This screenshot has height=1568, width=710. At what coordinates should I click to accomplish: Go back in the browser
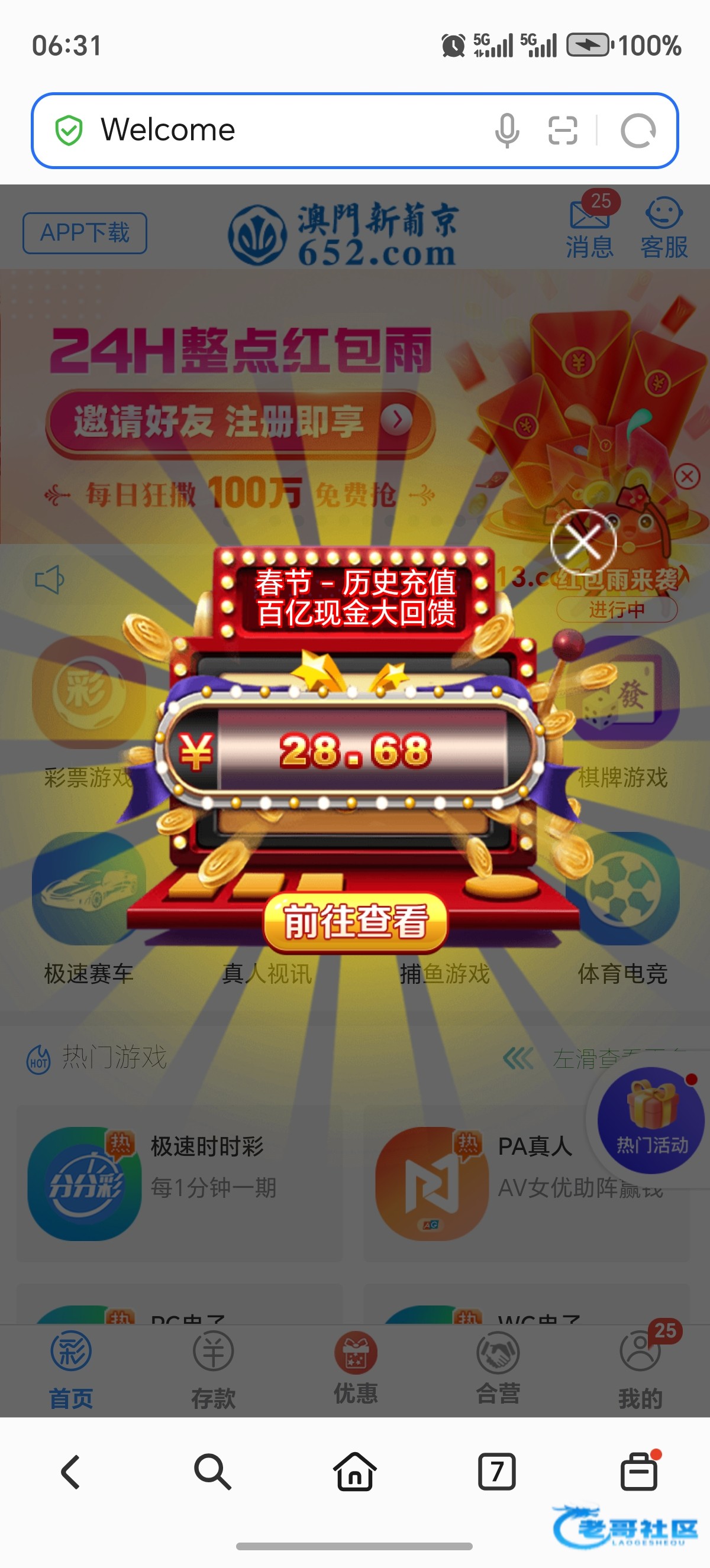click(x=70, y=1472)
